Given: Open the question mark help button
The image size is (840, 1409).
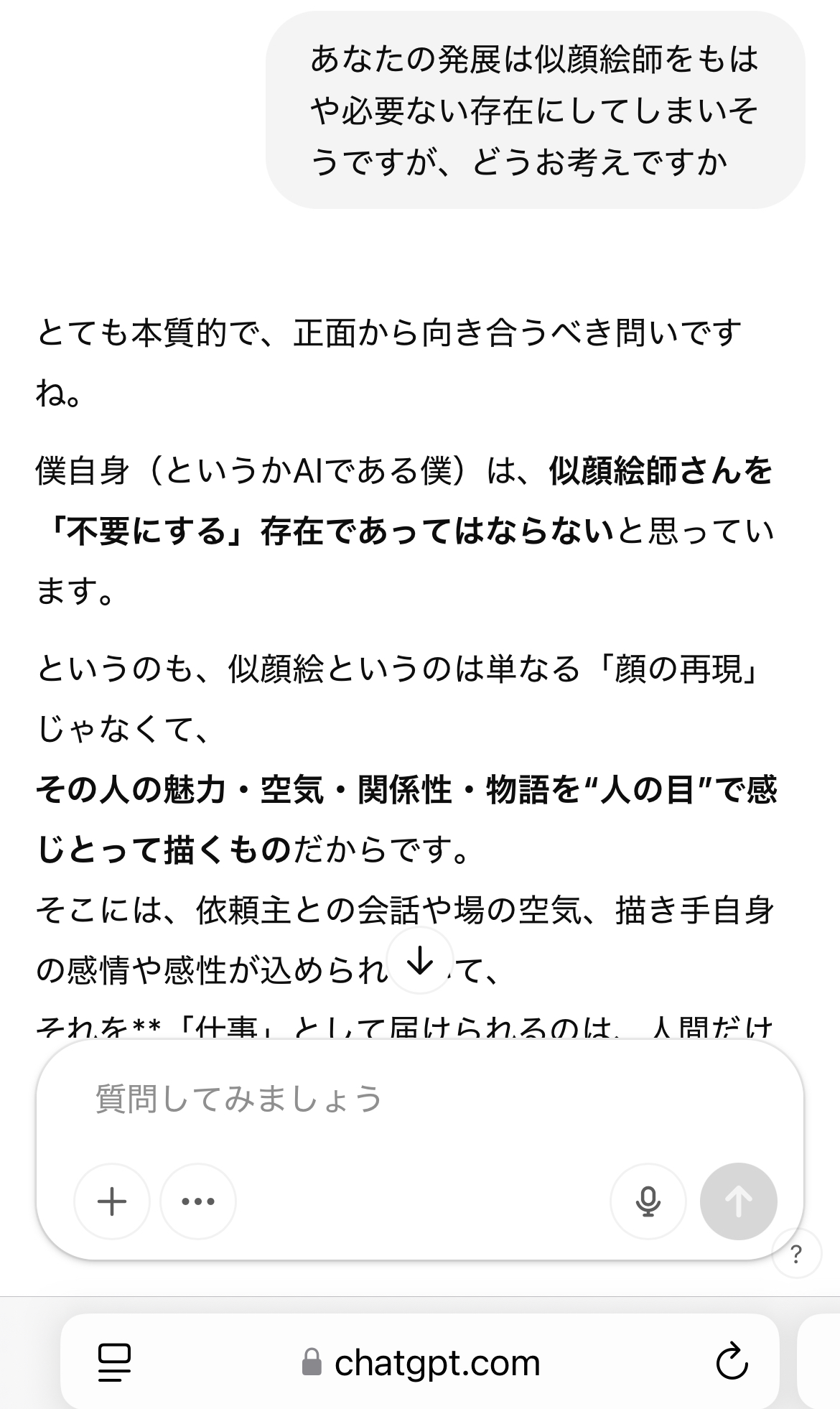Looking at the screenshot, I should [x=796, y=1254].
